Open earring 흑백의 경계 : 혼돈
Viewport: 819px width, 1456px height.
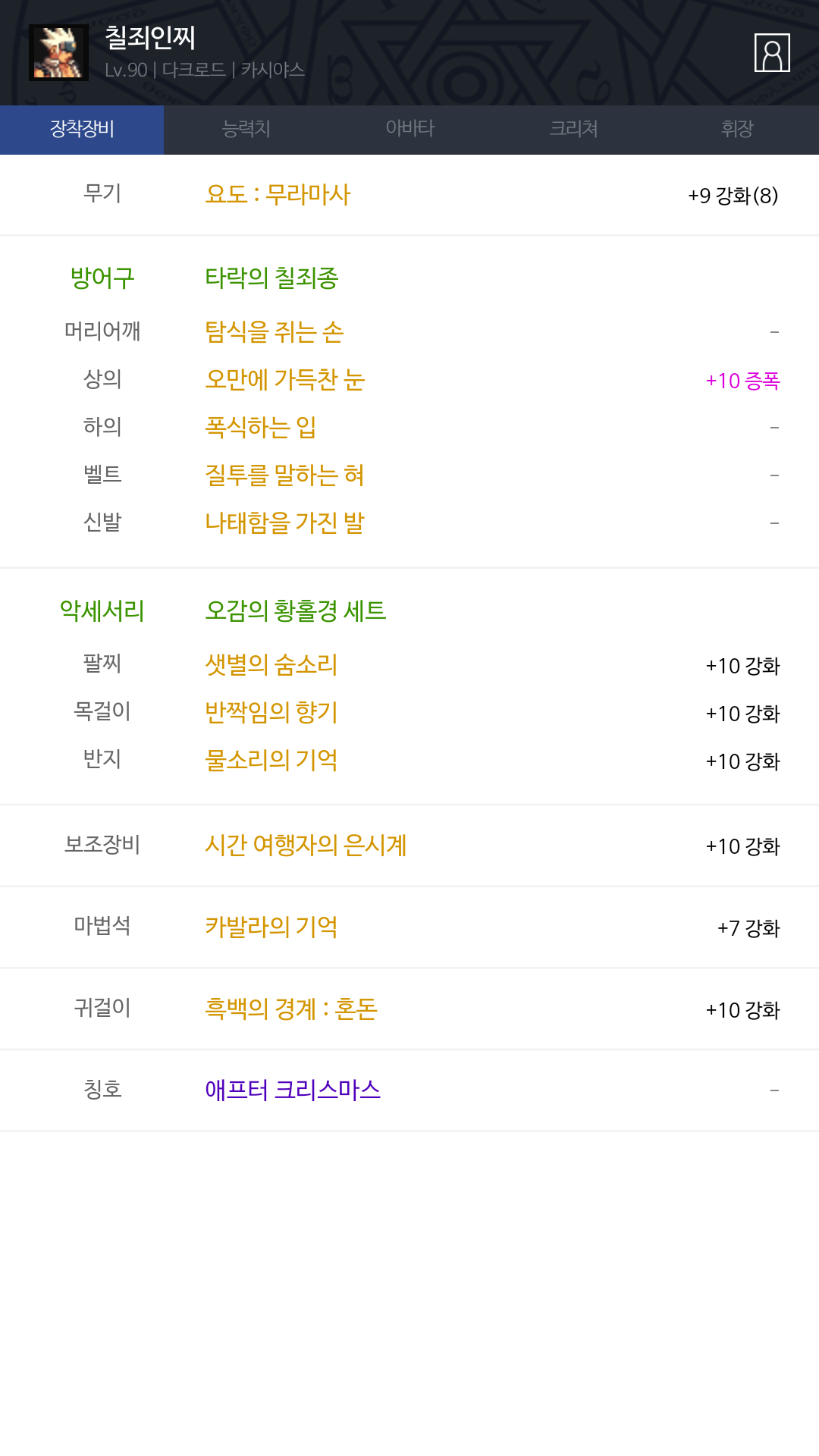tap(291, 1009)
